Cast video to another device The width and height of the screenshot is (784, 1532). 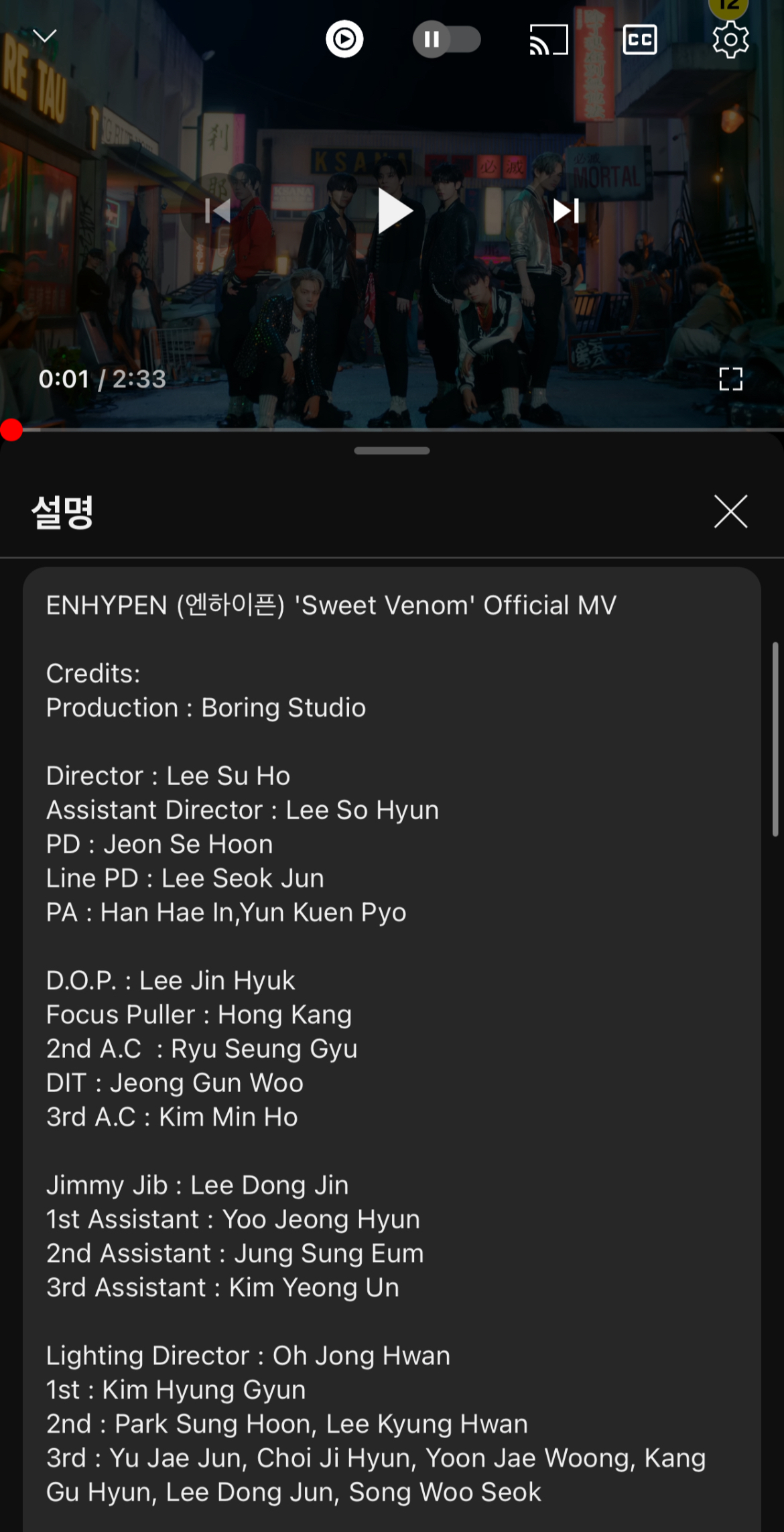coord(549,40)
